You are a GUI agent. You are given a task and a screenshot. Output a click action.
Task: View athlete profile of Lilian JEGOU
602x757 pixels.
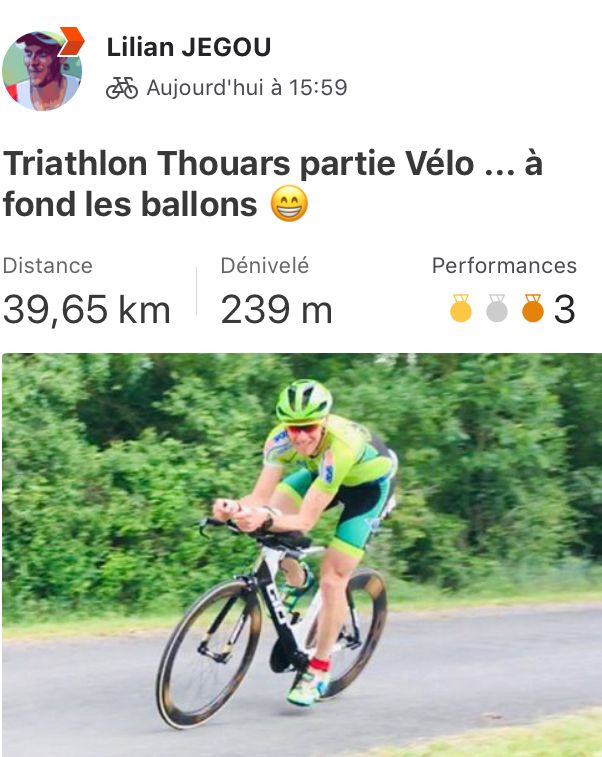[x=188, y=47]
